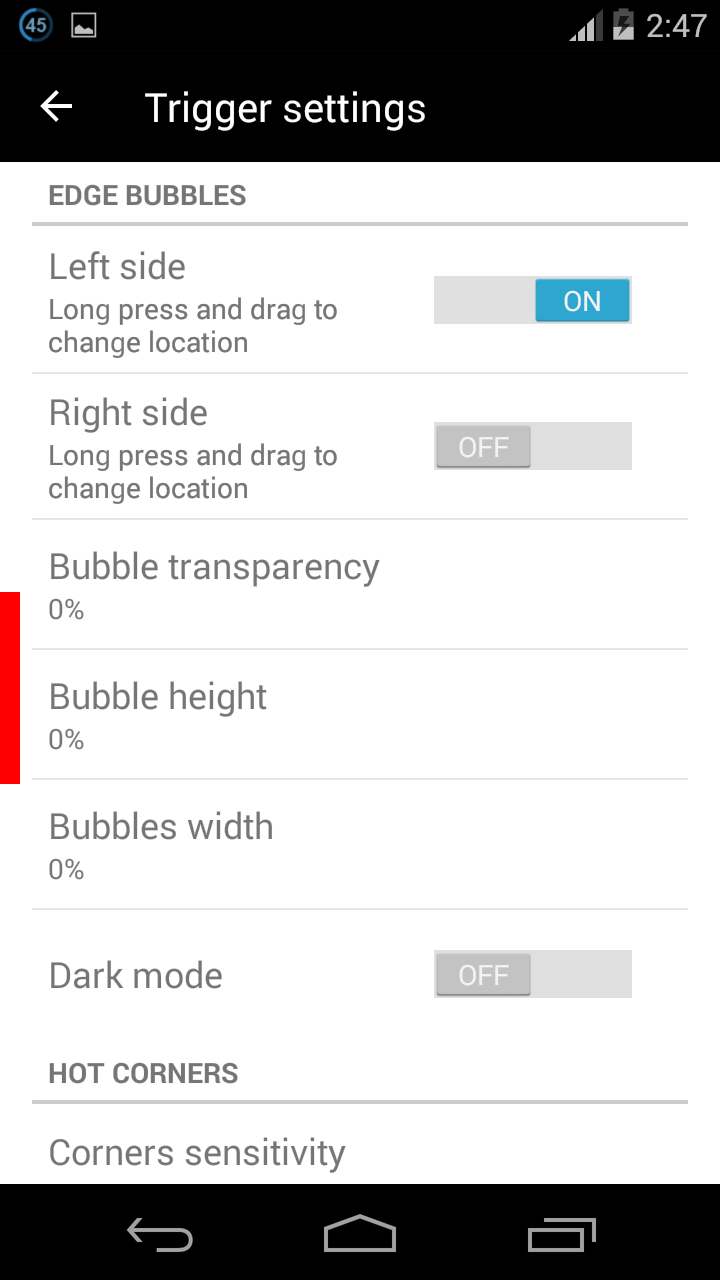Open the recent apps view

pos(561,1234)
